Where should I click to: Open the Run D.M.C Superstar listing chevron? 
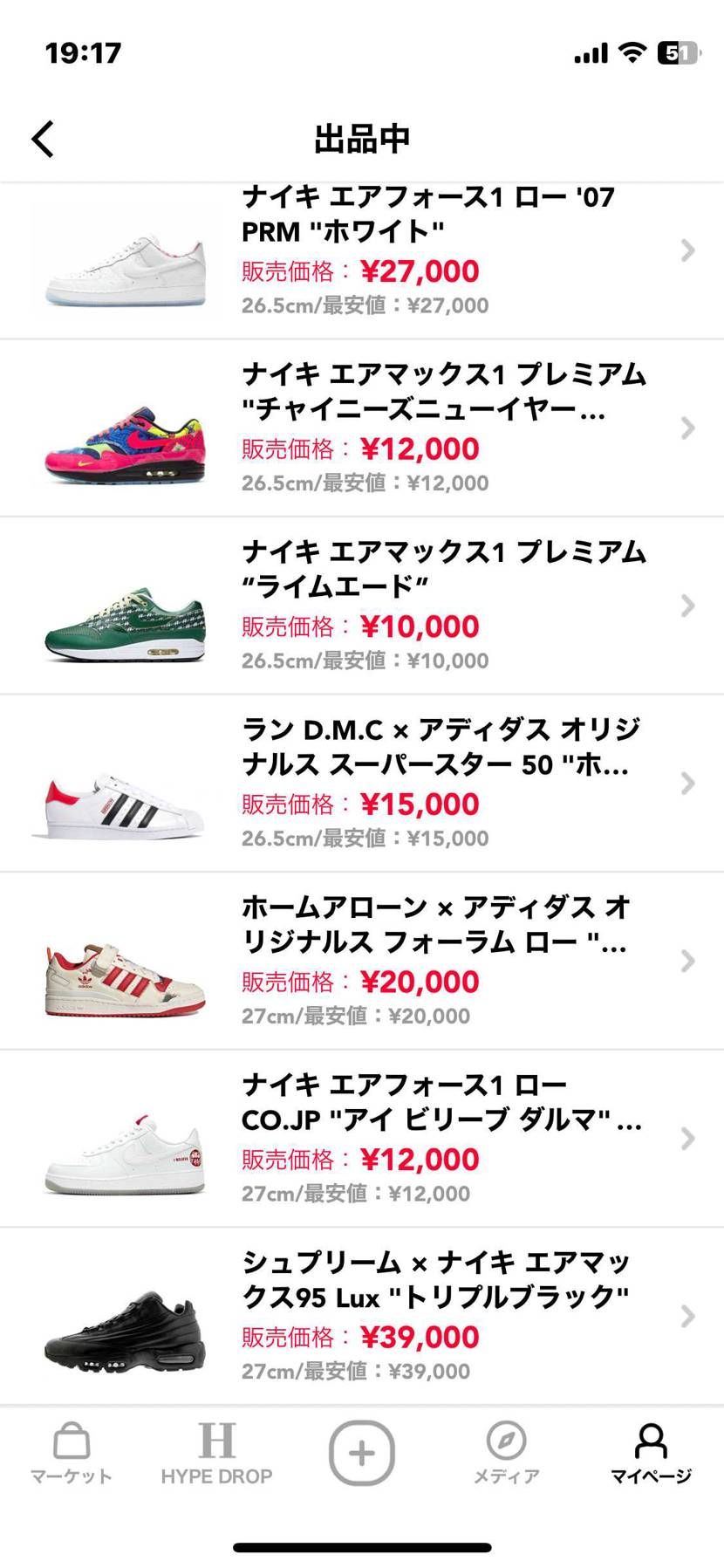(686, 784)
